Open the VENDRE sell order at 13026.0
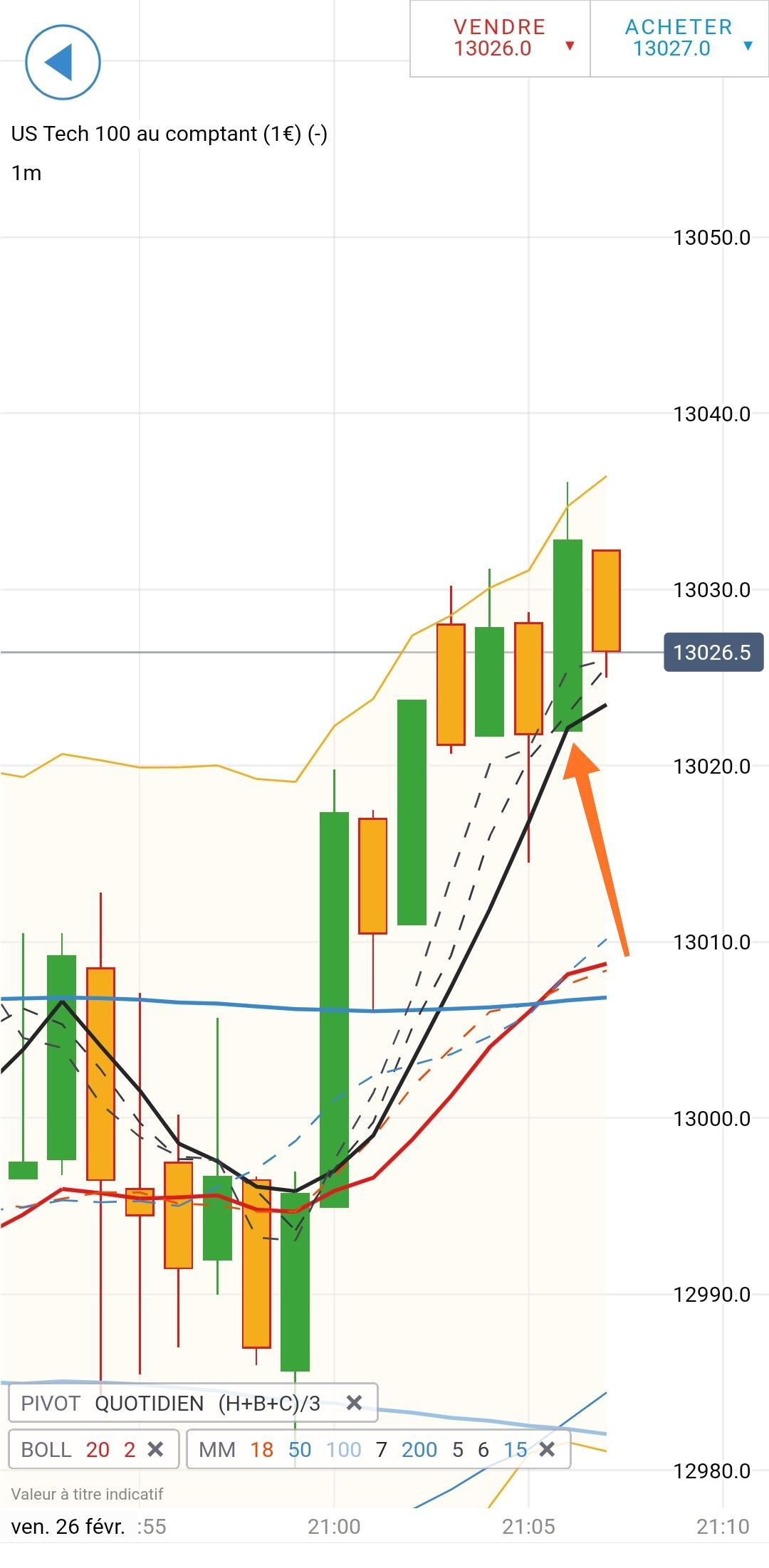Screen dimensions: 769x1568 tap(500, 38)
